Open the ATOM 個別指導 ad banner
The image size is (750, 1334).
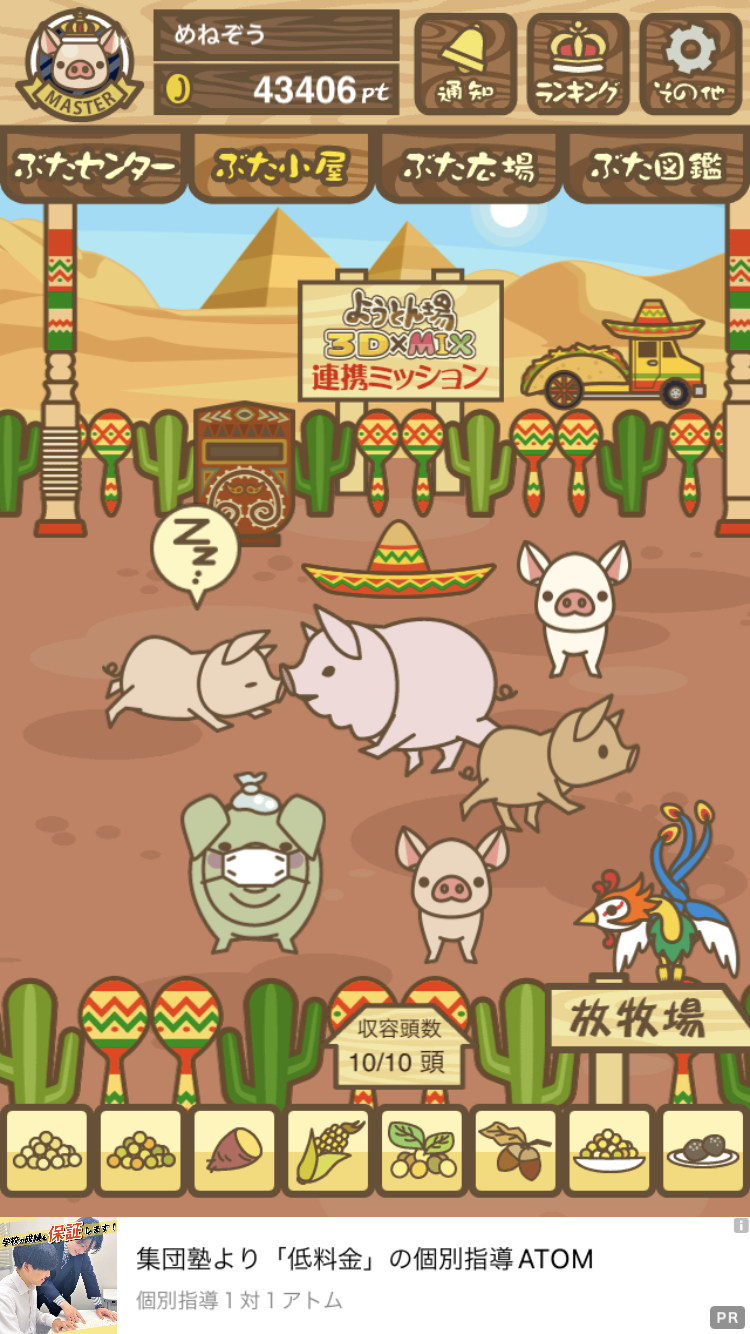pos(375,1276)
